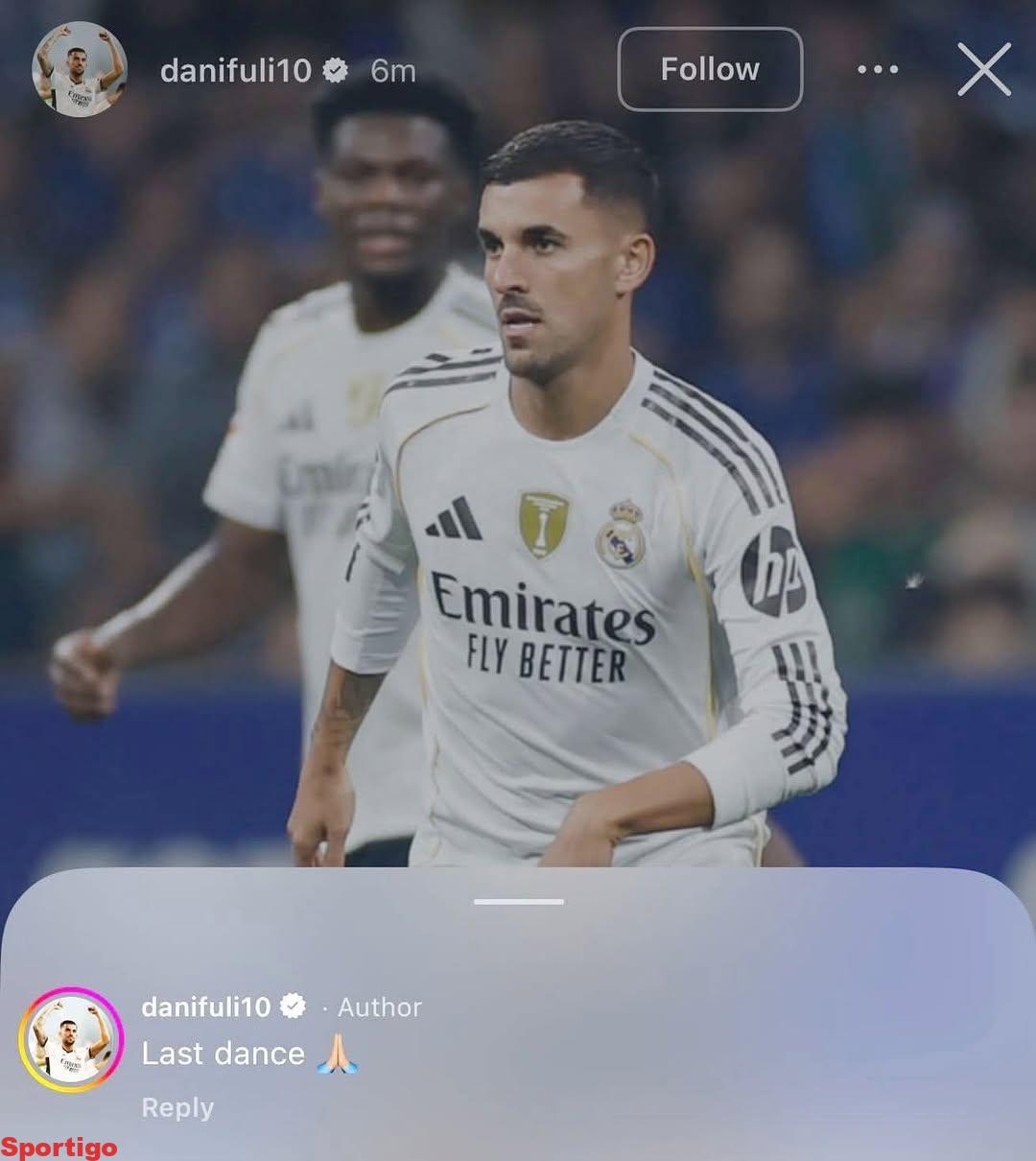Follow danifuli10
The height and width of the screenshot is (1161, 1036).
[x=710, y=69]
